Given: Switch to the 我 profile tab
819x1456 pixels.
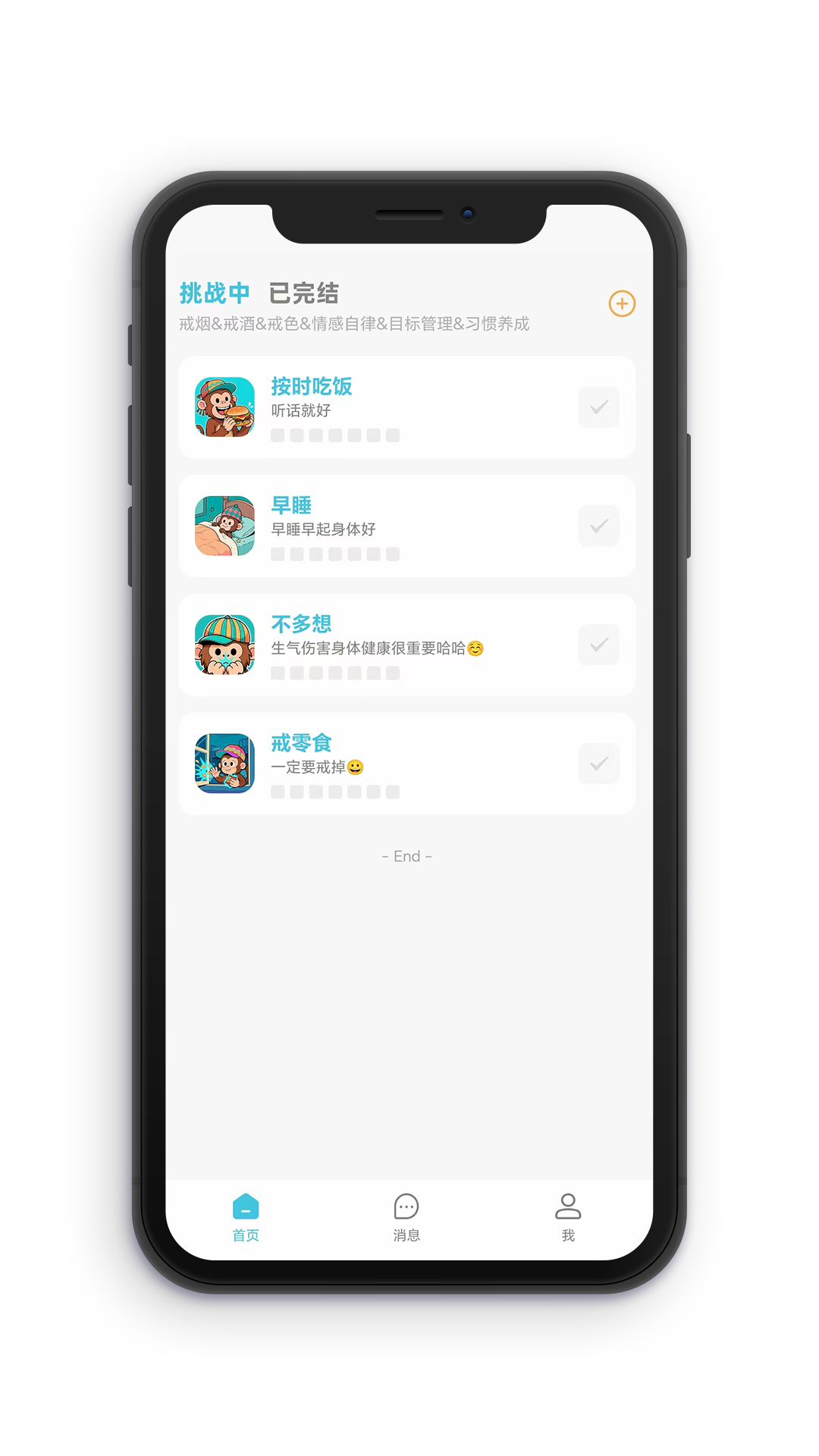Looking at the screenshot, I should pos(568,1216).
